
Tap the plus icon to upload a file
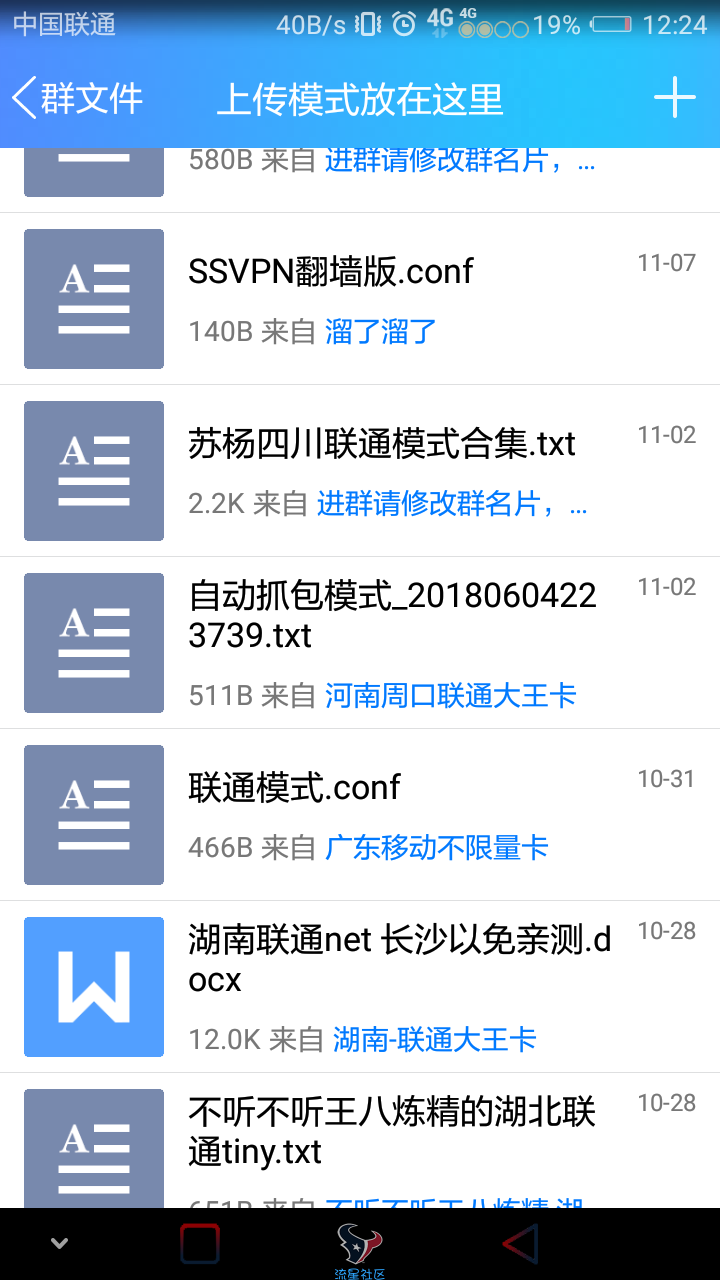[x=675, y=98]
